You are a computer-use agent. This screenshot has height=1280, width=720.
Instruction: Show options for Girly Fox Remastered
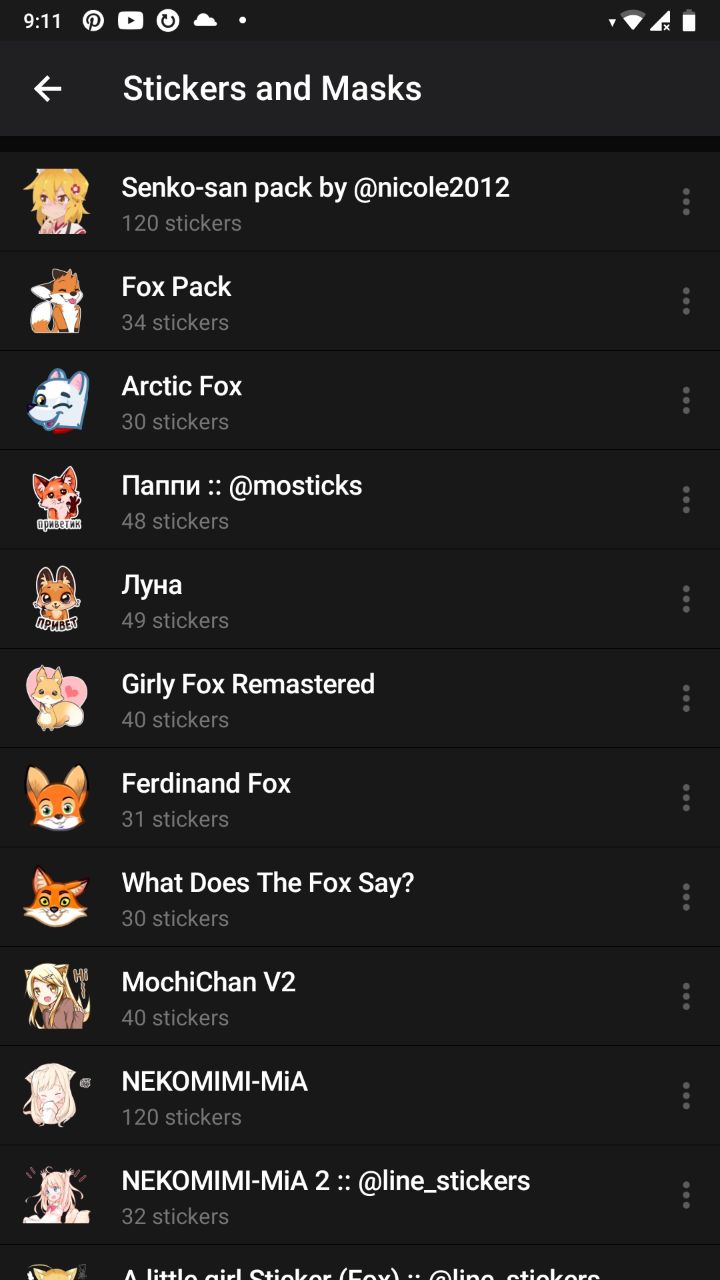686,698
